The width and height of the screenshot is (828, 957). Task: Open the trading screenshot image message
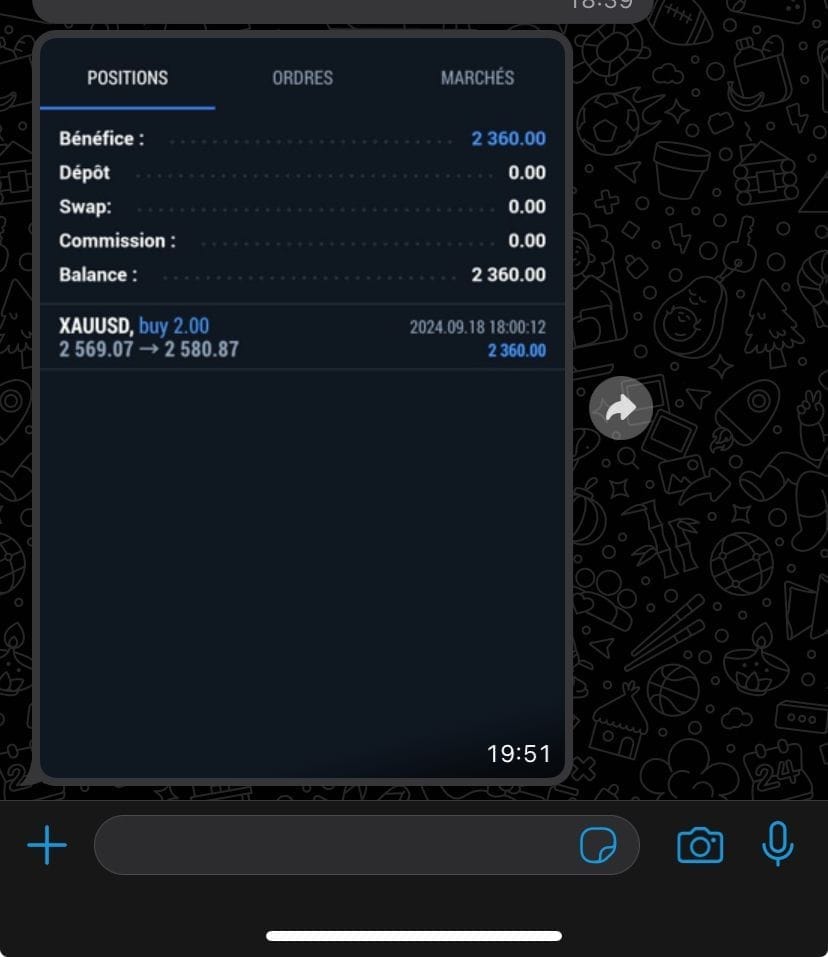point(302,420)
